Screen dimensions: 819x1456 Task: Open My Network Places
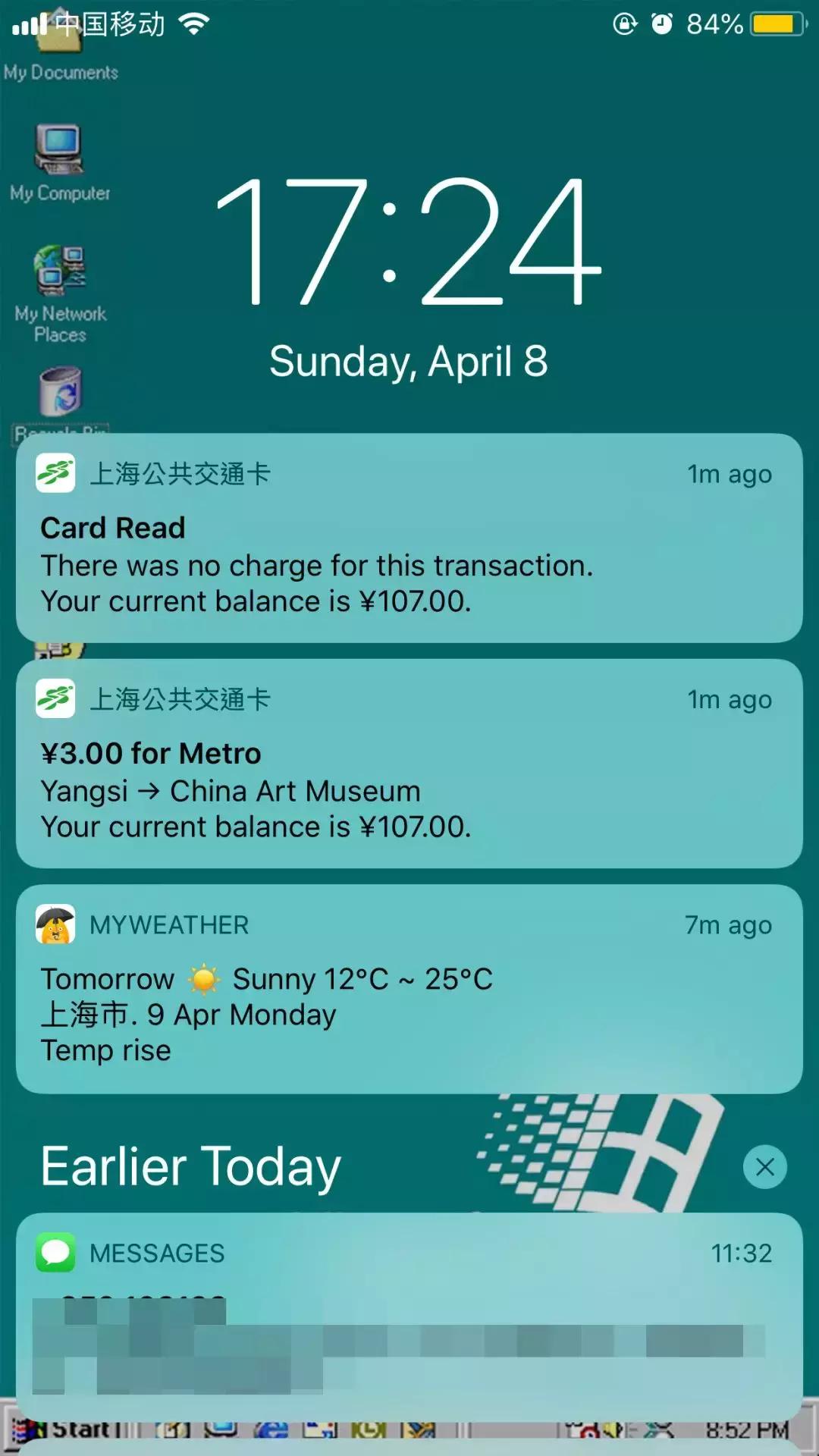[x=61, y=269]
